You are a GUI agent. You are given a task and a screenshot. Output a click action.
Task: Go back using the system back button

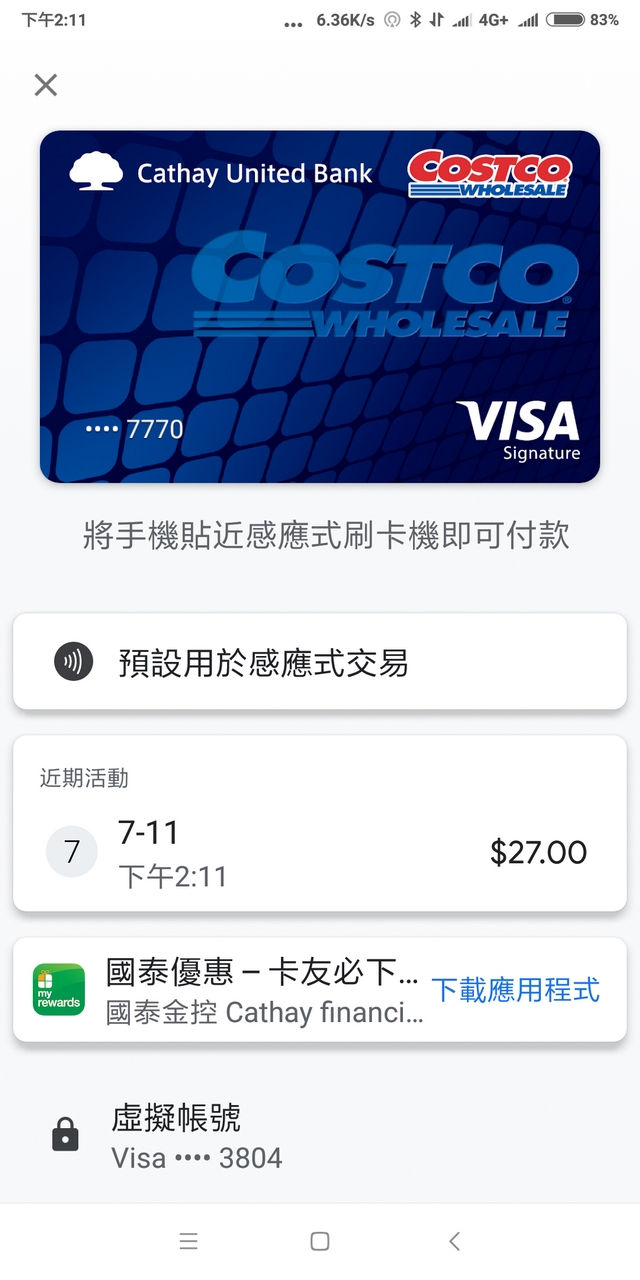tap(454, 1241)
